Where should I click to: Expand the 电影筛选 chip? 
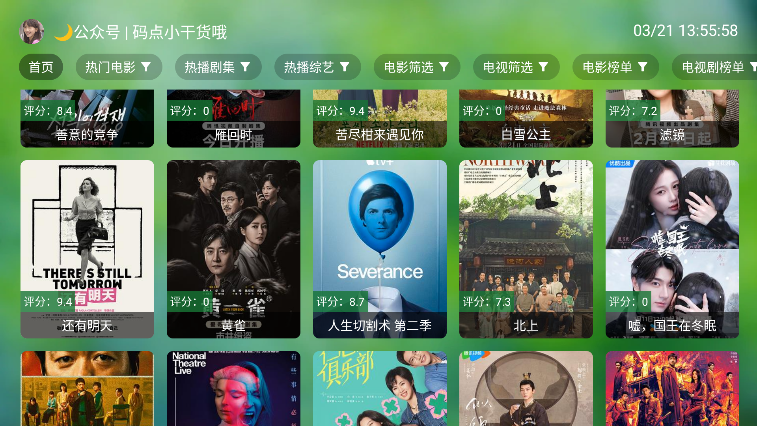tap(417, 67)
